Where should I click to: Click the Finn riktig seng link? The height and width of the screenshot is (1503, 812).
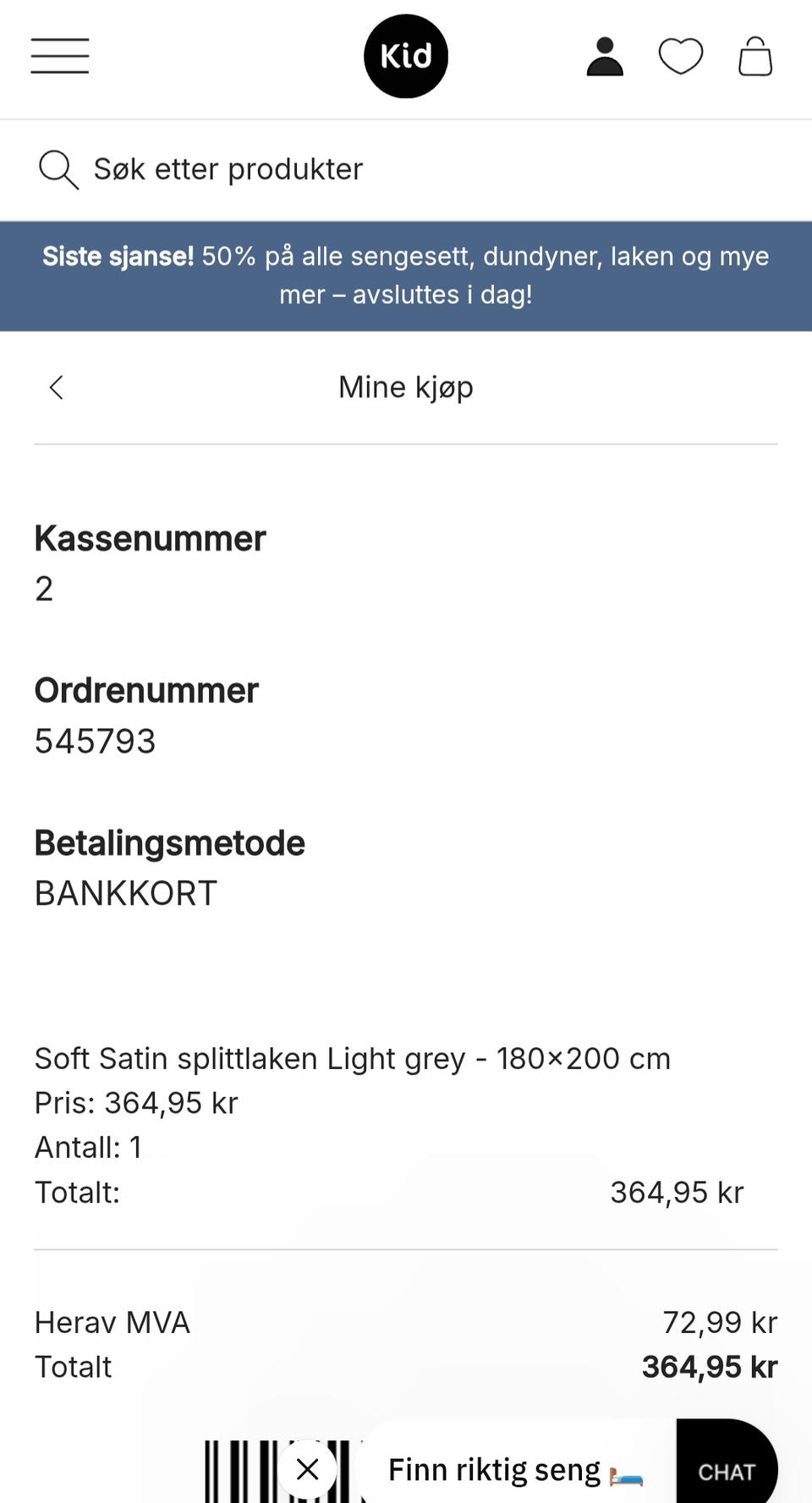[x=493, y=1470]
